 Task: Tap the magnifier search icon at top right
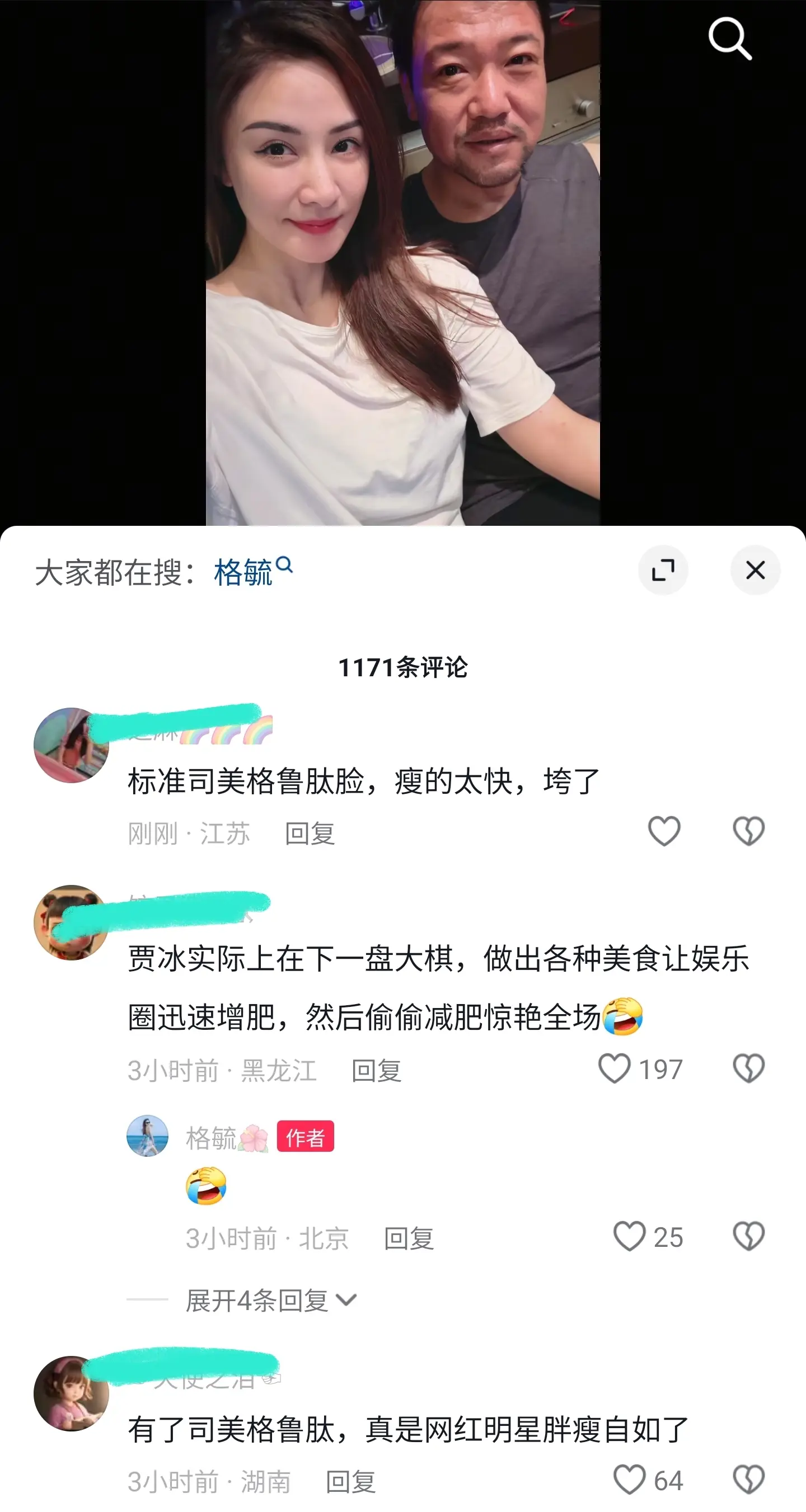pyautogui.click(x=730, y=39)
